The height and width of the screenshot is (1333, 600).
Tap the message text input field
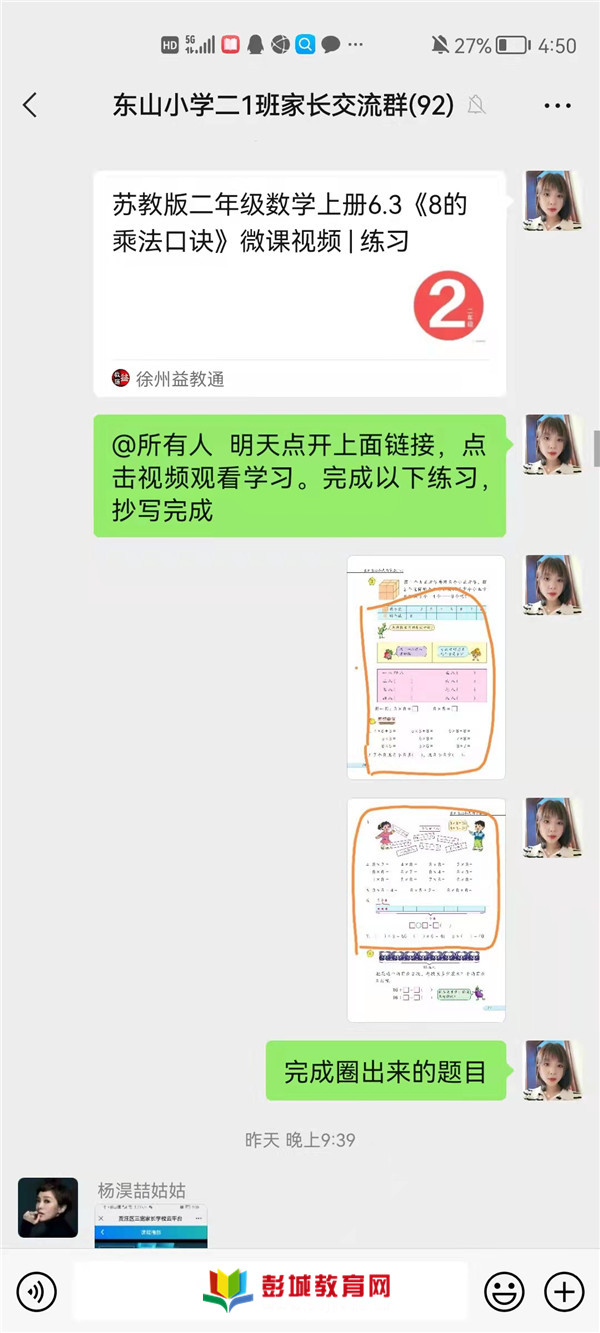pos(270,1292)
